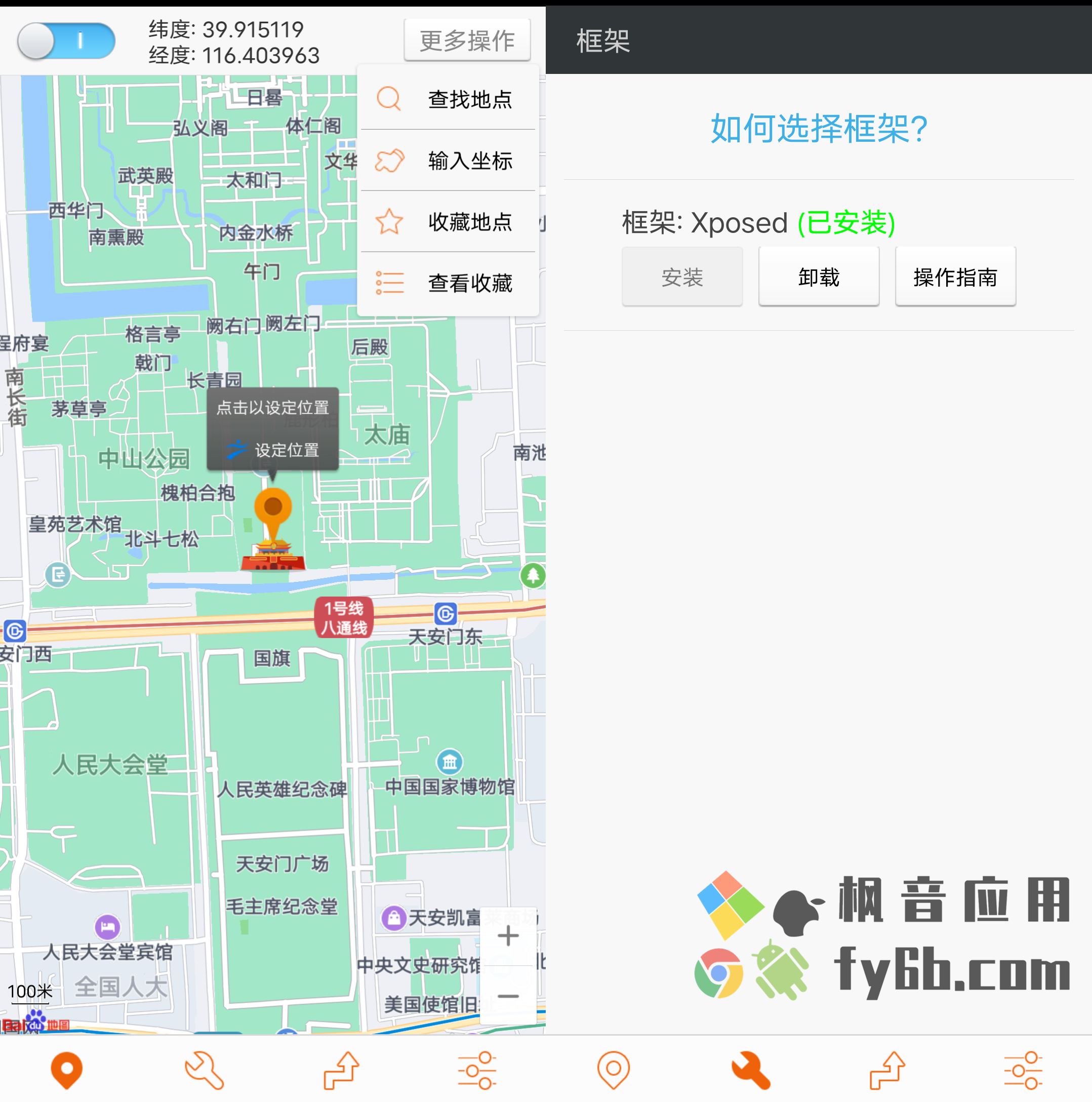Open the wrench tab below the map
Viewport: 1092px width, 1102px height.
point(204,1070)
